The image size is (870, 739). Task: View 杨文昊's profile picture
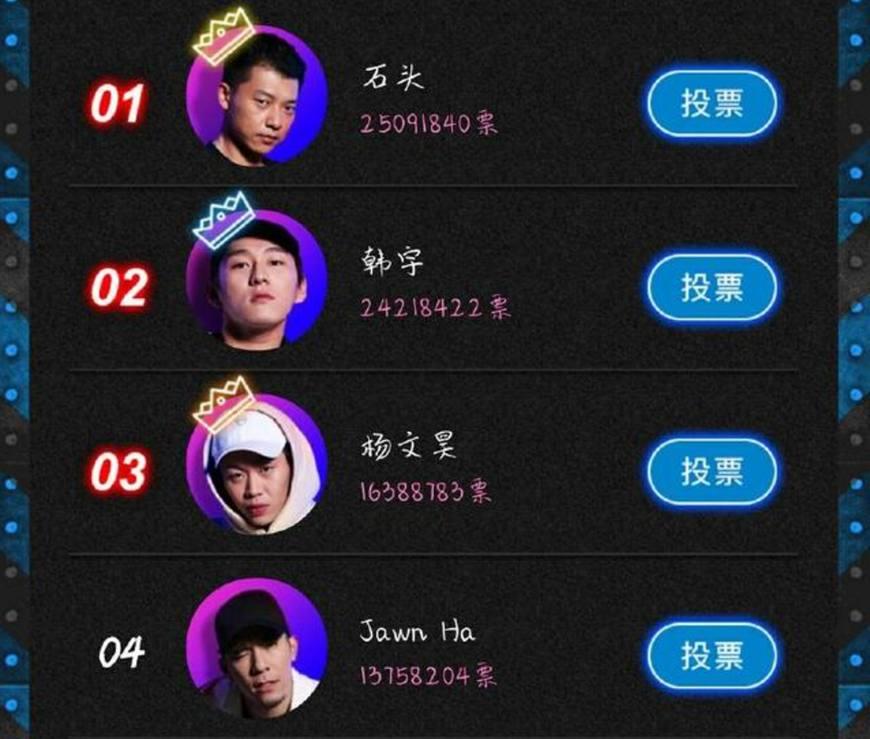[x=257, y=466]
